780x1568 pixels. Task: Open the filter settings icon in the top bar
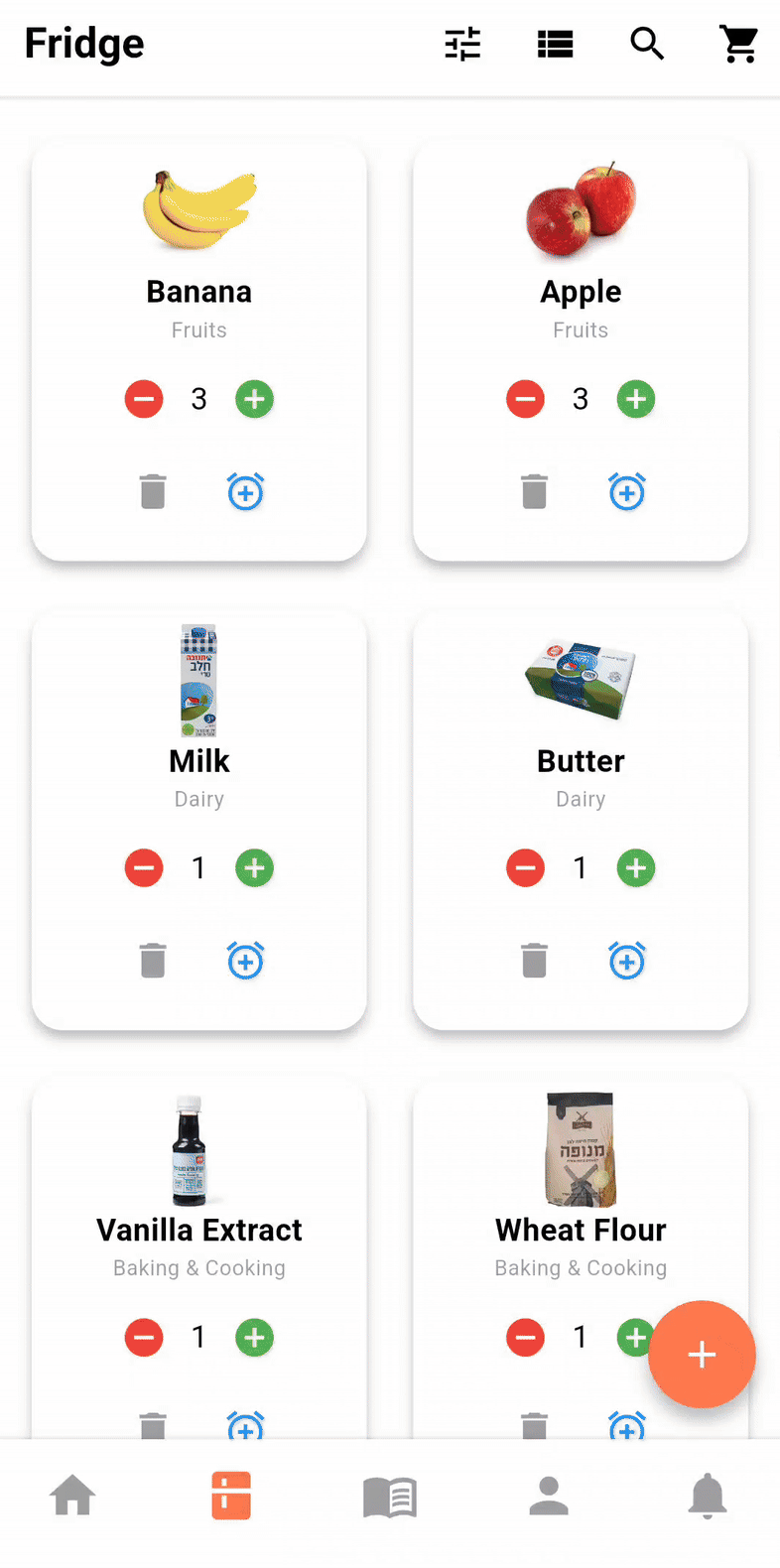(x=462, y=44)
